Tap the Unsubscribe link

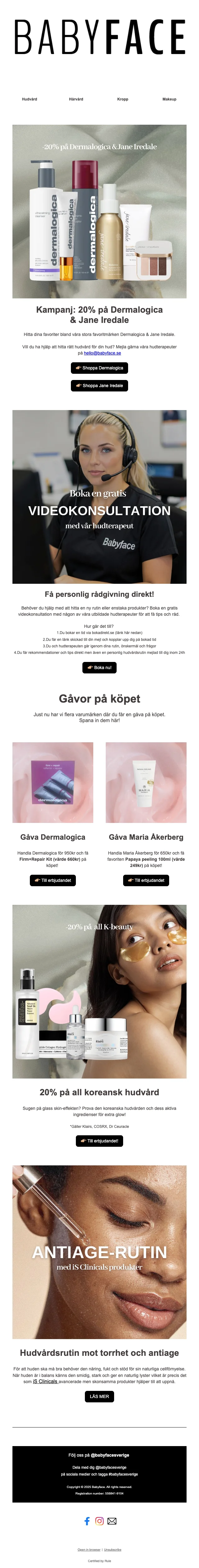[x=112, y=1550]
